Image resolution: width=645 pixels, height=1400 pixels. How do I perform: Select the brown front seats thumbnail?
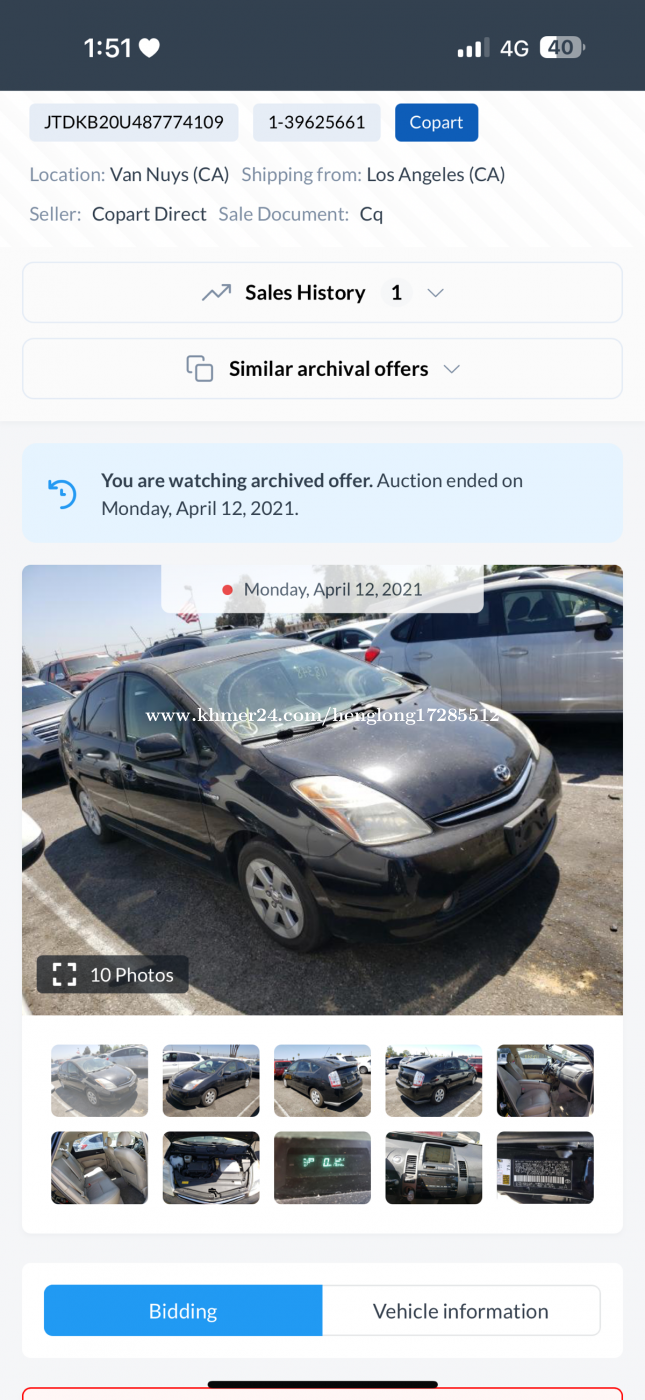pos(545,1081)
